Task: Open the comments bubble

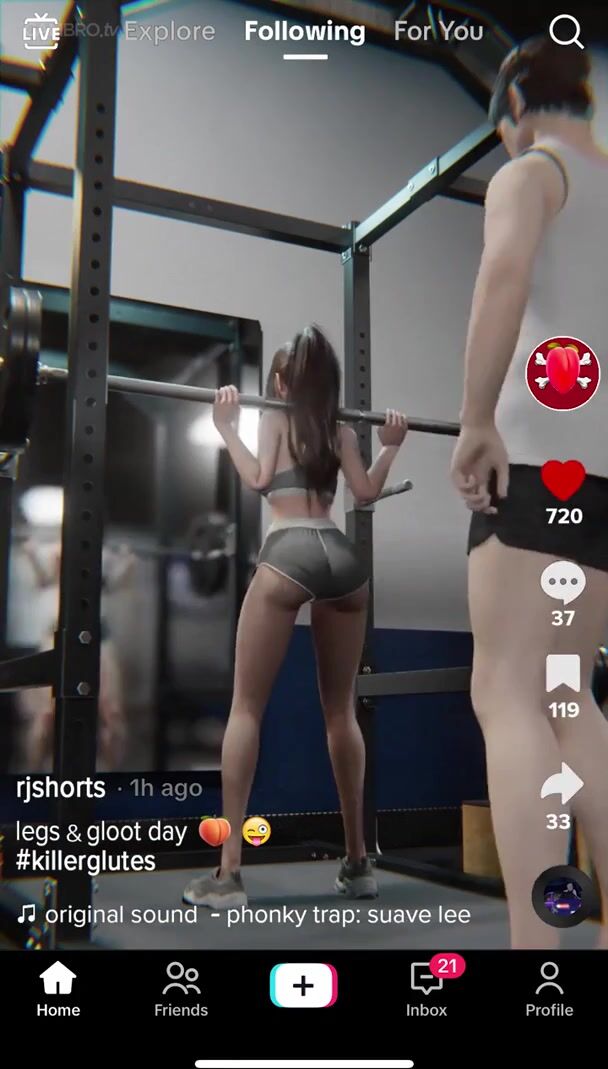Action: point(563,582)
